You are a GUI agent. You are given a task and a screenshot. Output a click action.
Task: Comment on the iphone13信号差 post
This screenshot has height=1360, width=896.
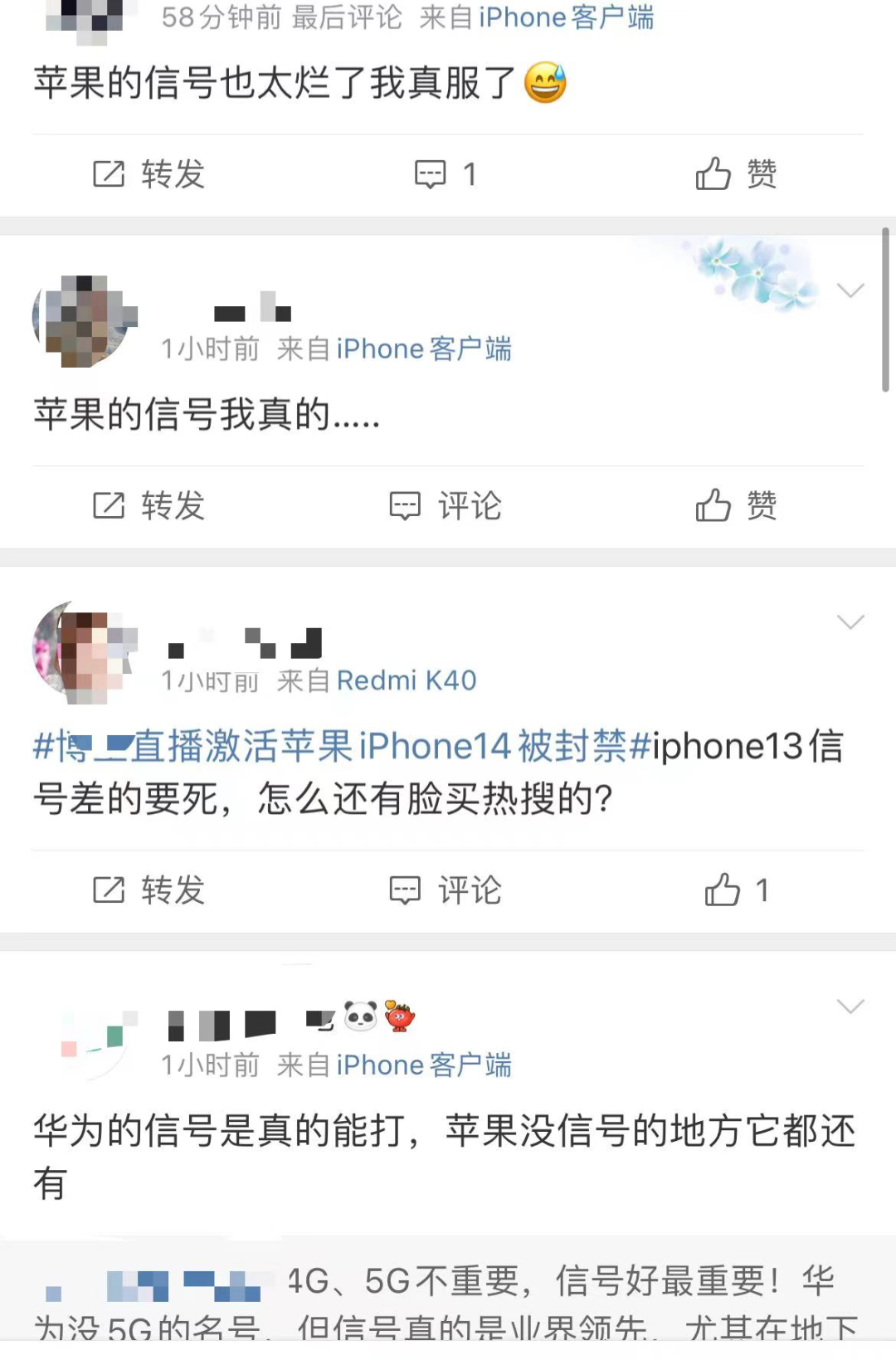coord(446,890)
